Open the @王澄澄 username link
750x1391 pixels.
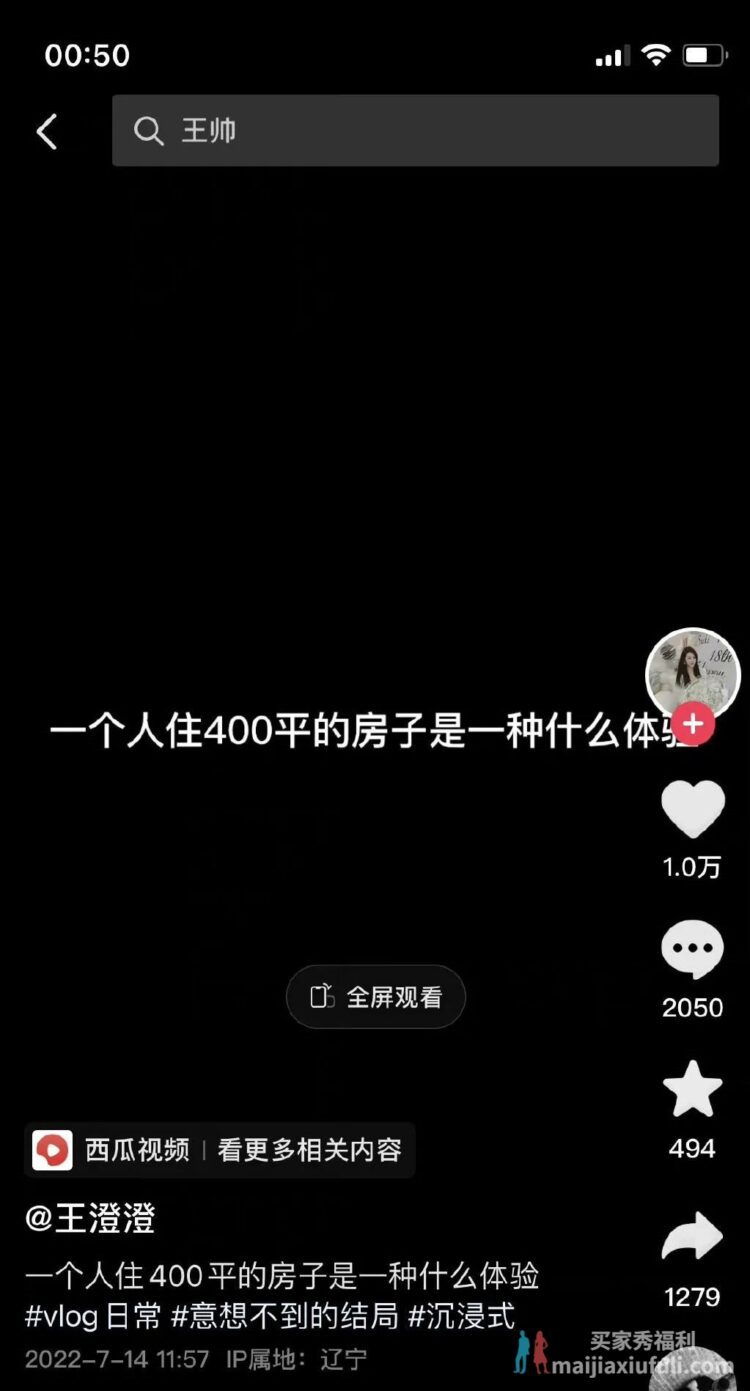pyautogui.click(x=90, y=1218)
